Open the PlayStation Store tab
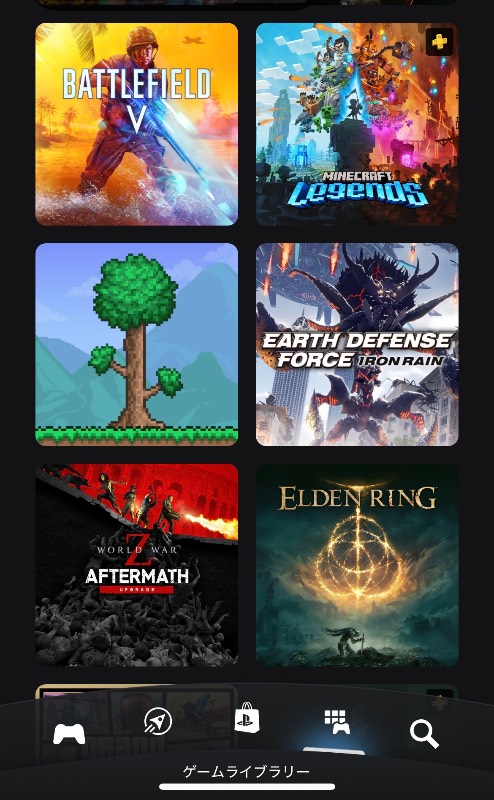This screenshot has height=800, width=494. tap(247, 717)
